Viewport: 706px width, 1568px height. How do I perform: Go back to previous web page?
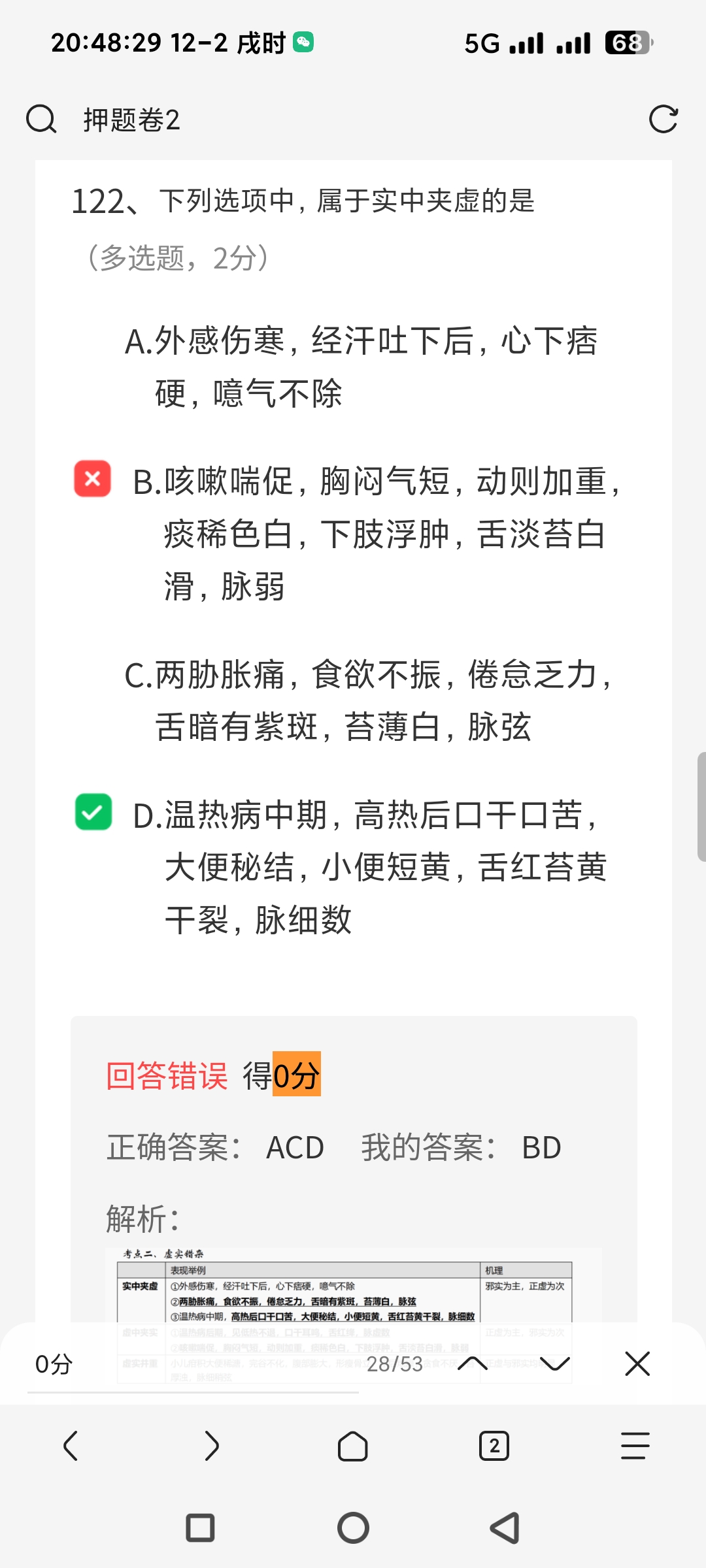[71, 1446]
